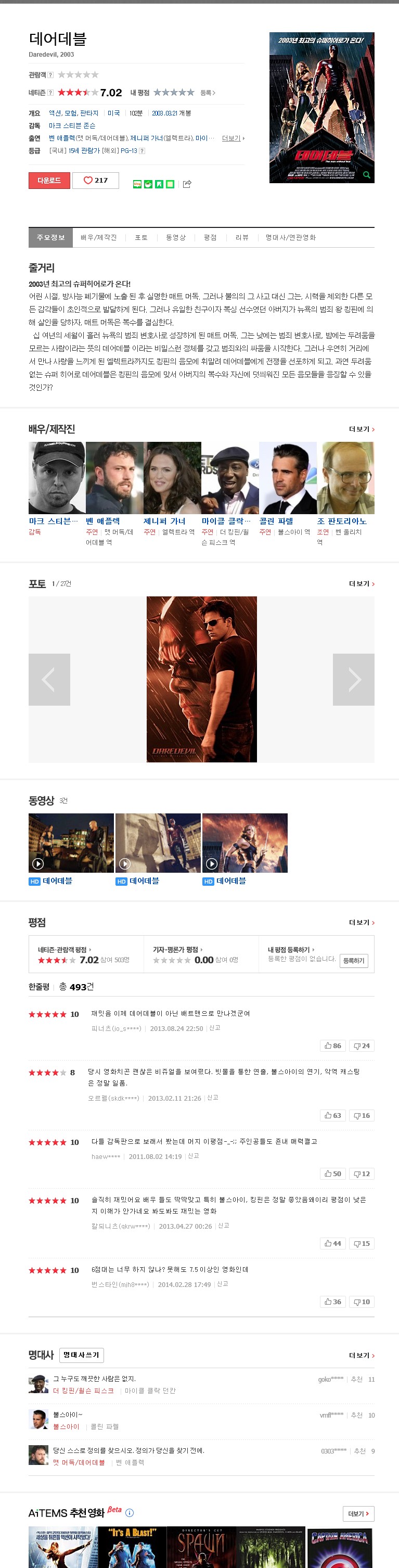399x1568 pixels.
Task: Upvote the review with 86 likes
Action: (x=333, y=1046)
